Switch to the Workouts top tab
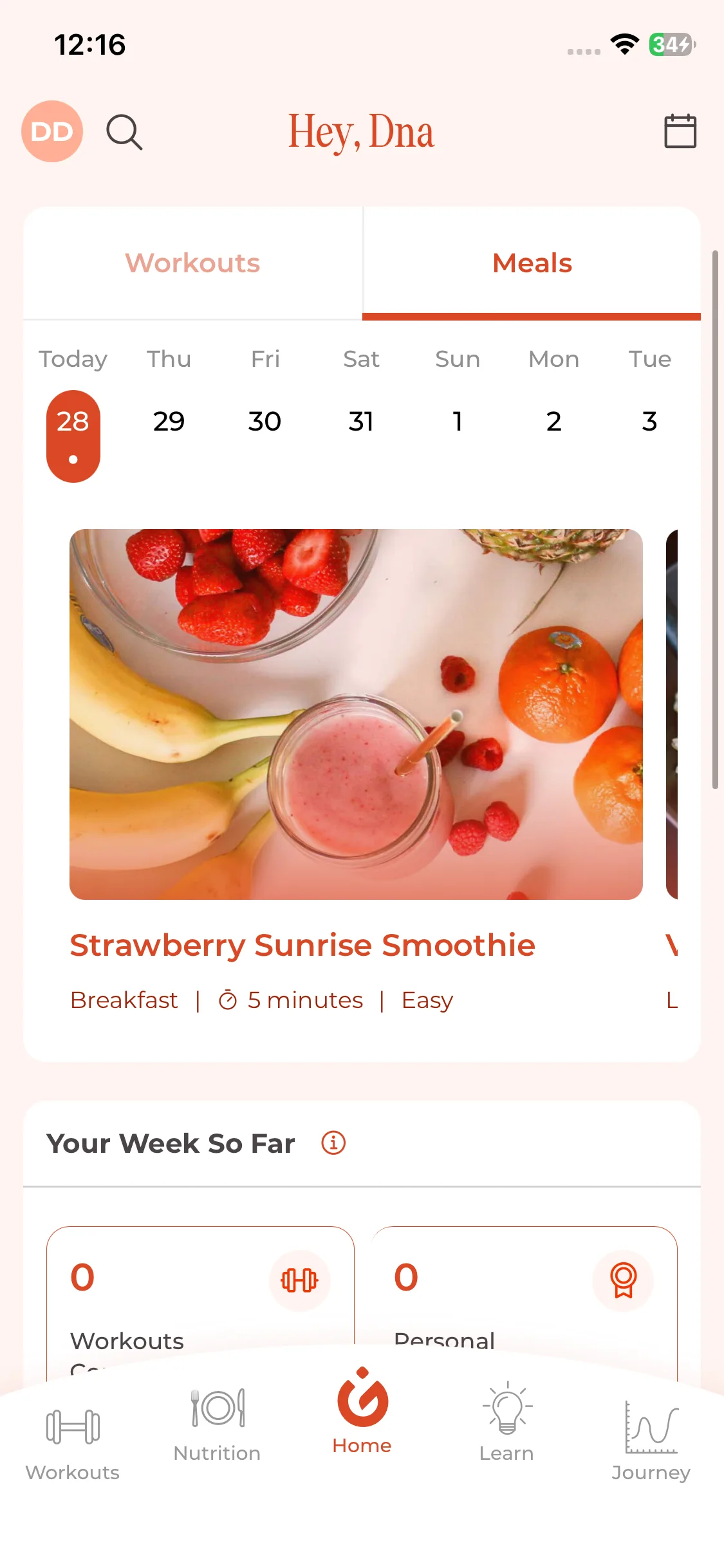This screenshot has height=1568, width=724. (x=192, y=263)
